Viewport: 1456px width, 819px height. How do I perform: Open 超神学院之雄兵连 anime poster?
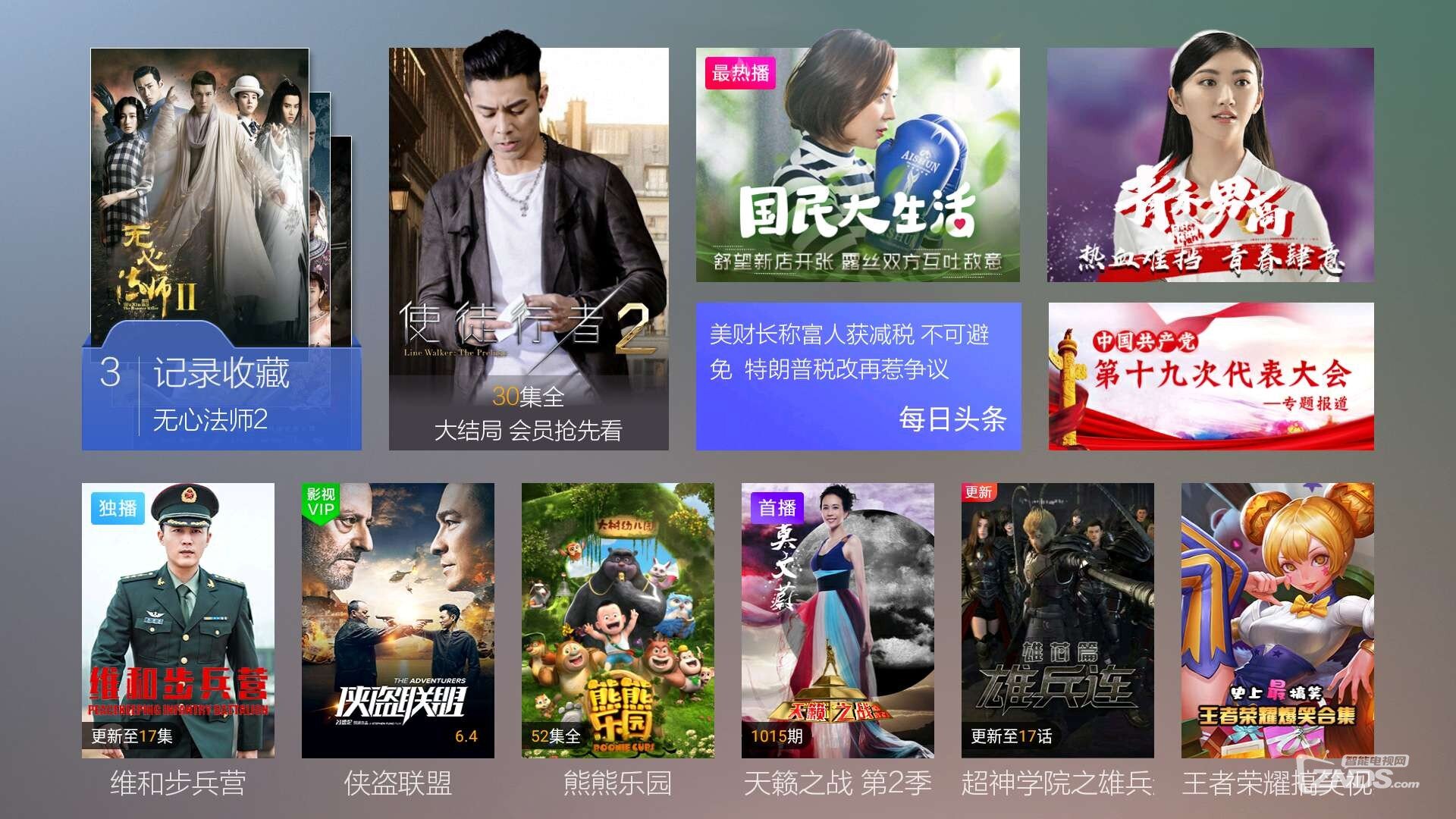click(1058, 620)
